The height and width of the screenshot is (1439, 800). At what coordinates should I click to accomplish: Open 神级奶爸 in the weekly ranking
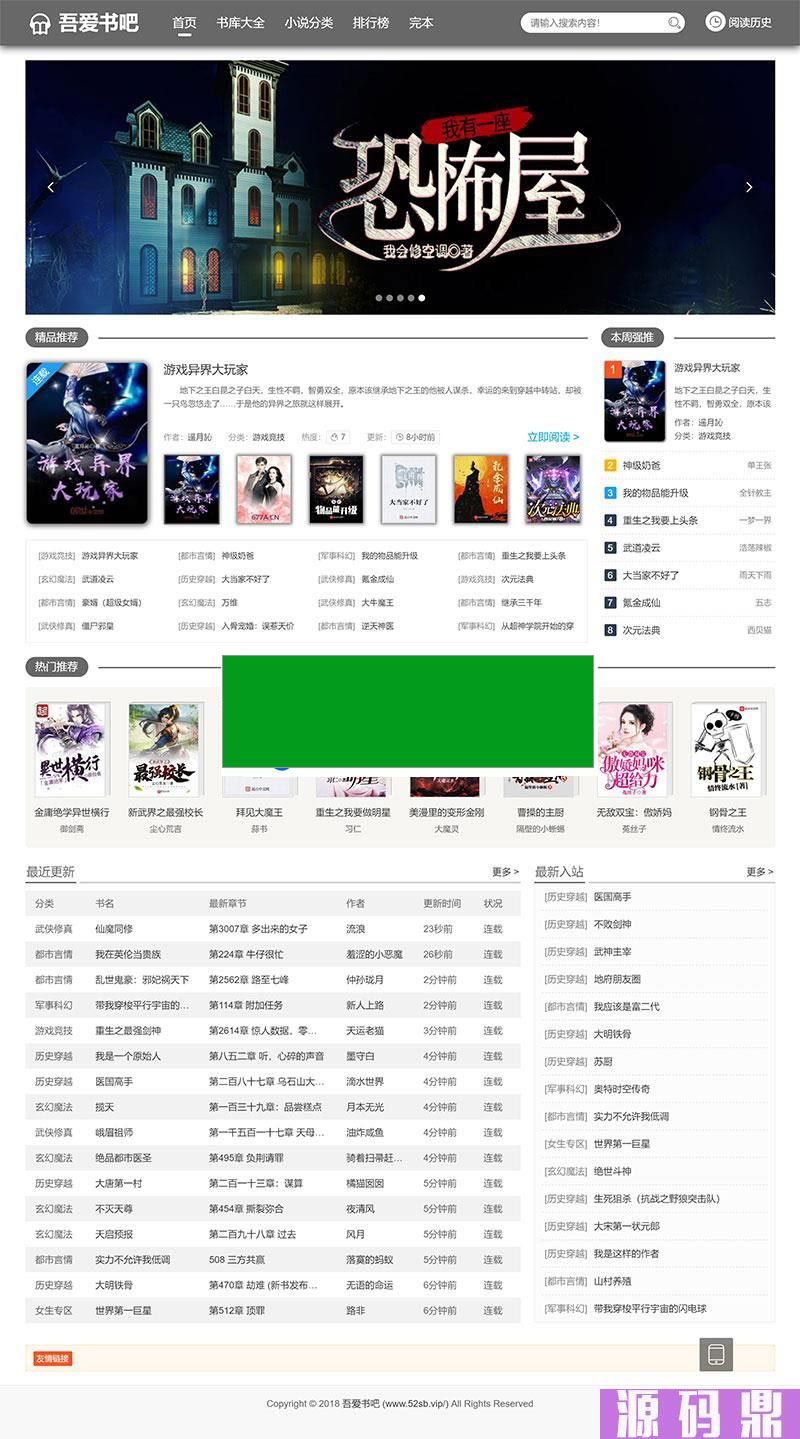click(x=641, y=465)
